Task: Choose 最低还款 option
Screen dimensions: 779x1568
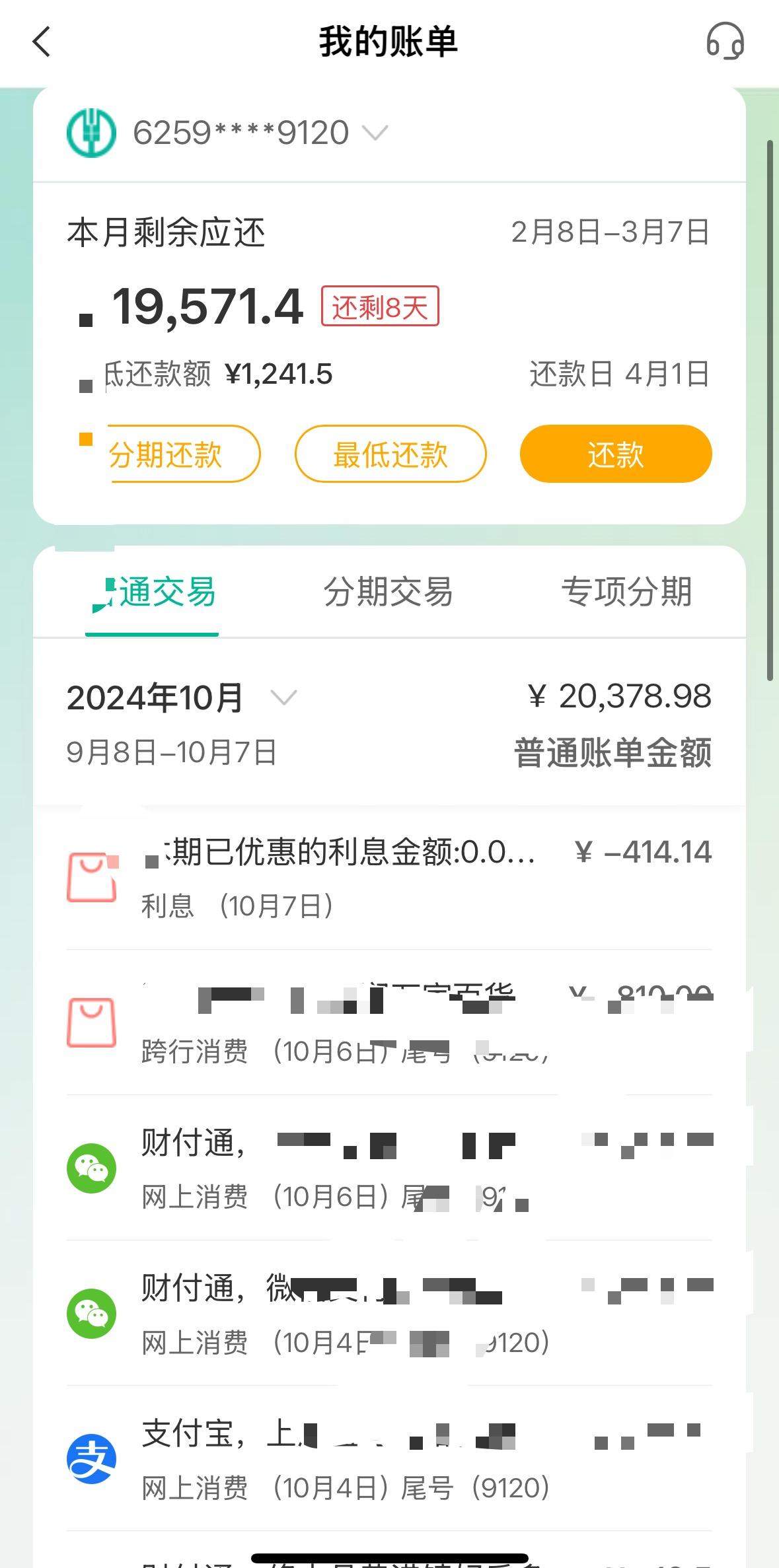Action: (x=390, y=454)
